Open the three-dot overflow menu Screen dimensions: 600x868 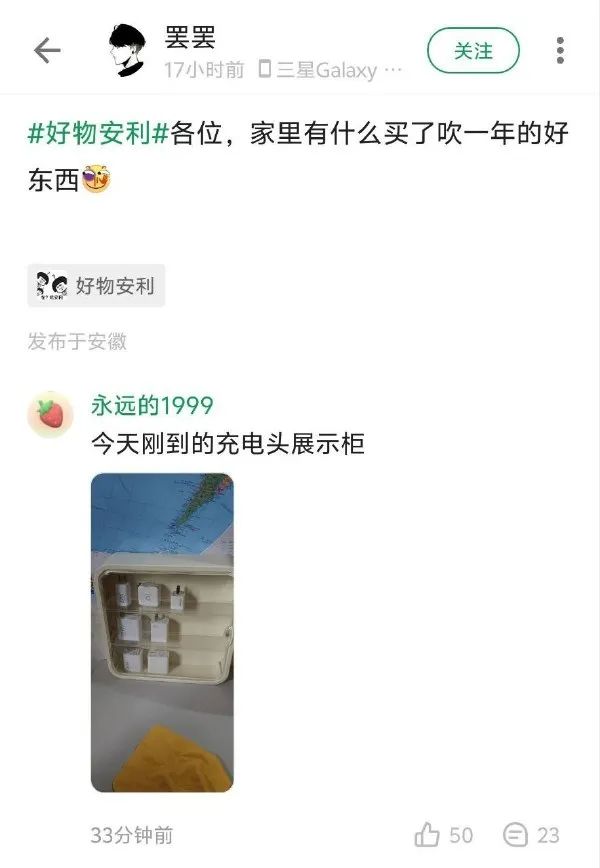560,51
